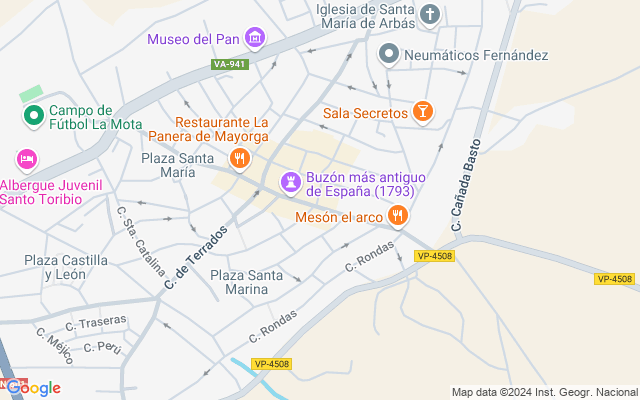
Task: Tap the Mesón el arco restaurant pin
Action: [398, 215]
